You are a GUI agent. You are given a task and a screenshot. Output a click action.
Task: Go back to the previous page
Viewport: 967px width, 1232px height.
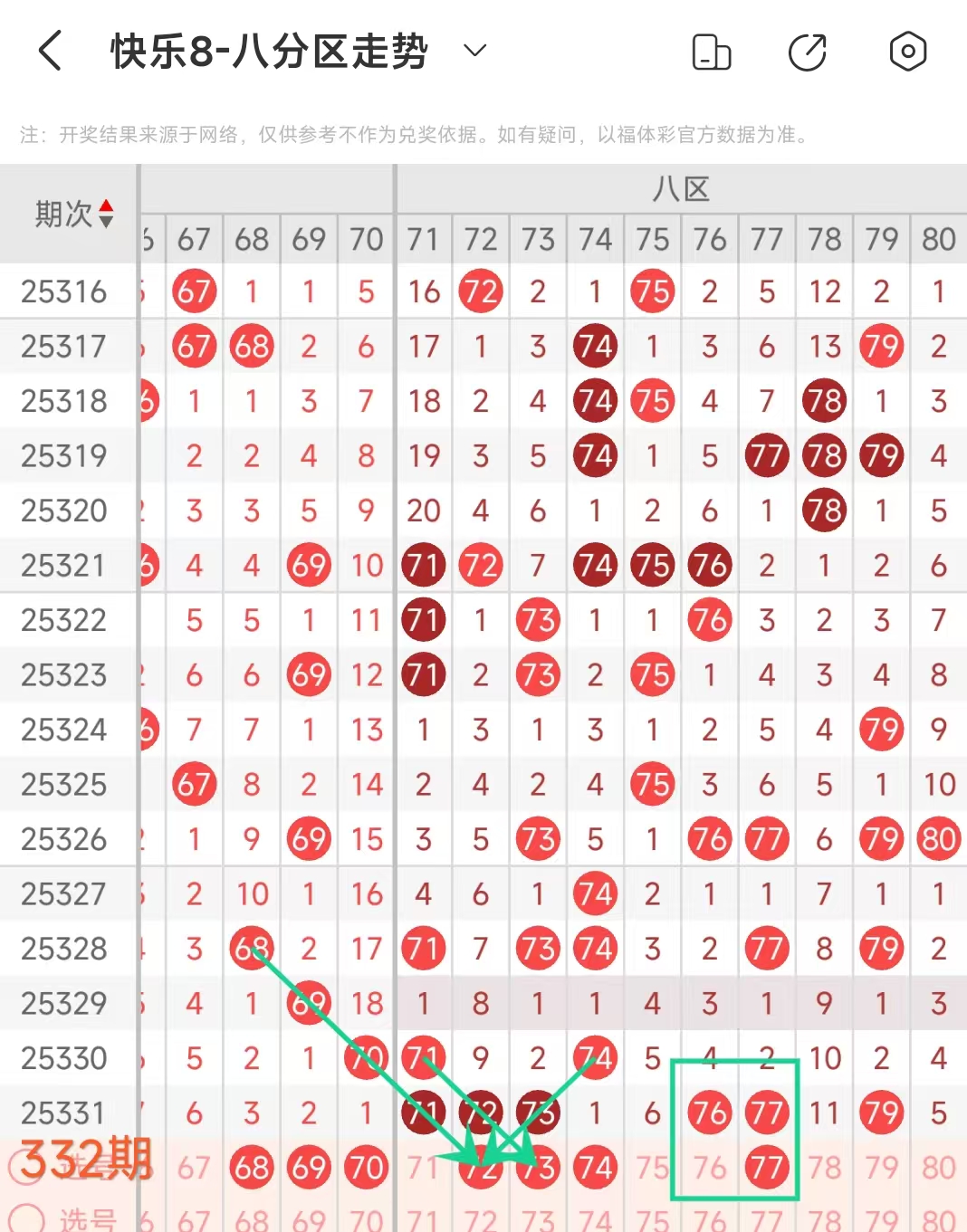[x=51, y=51]
